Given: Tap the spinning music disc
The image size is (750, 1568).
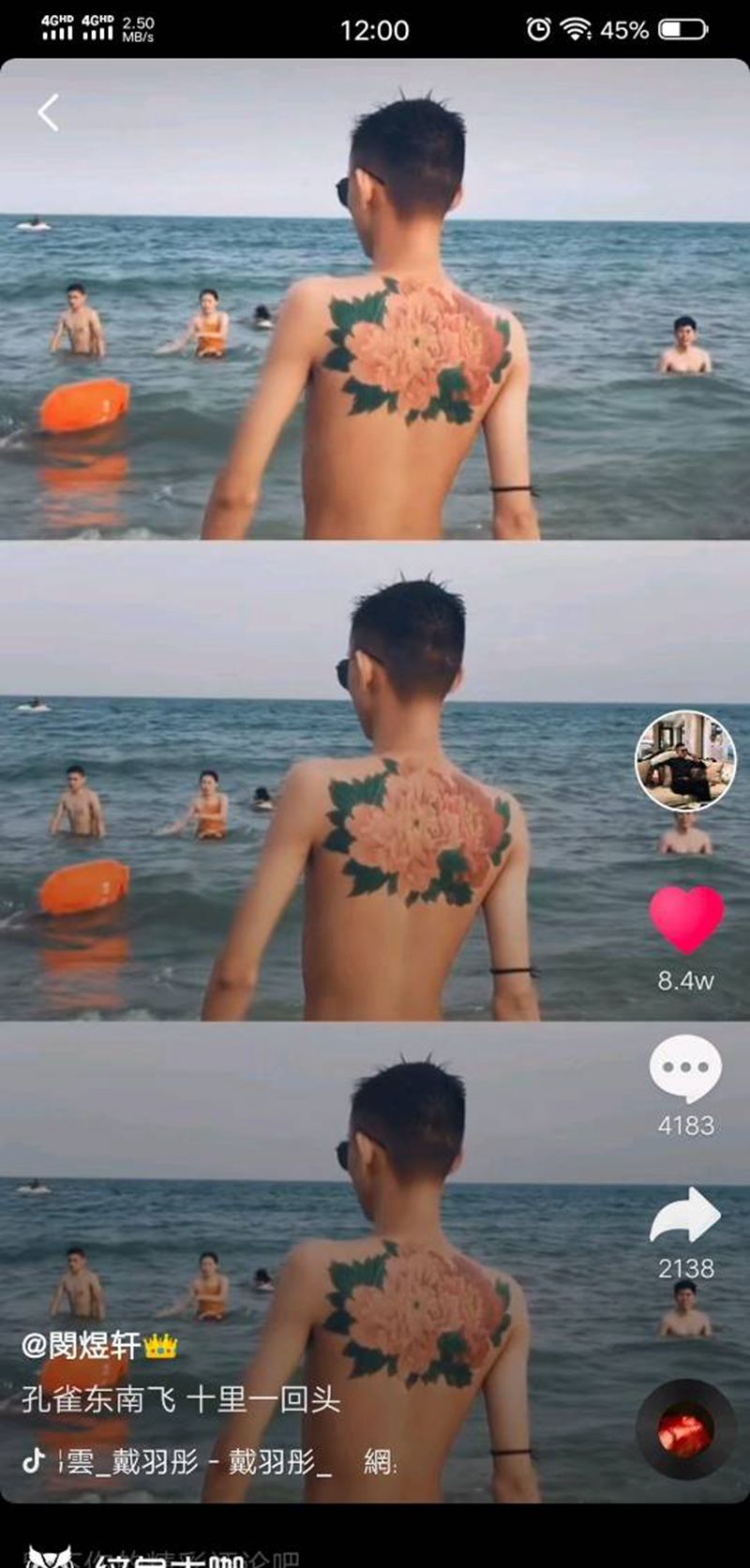Looking at the screenshot, I should (x=683, y=1422).
